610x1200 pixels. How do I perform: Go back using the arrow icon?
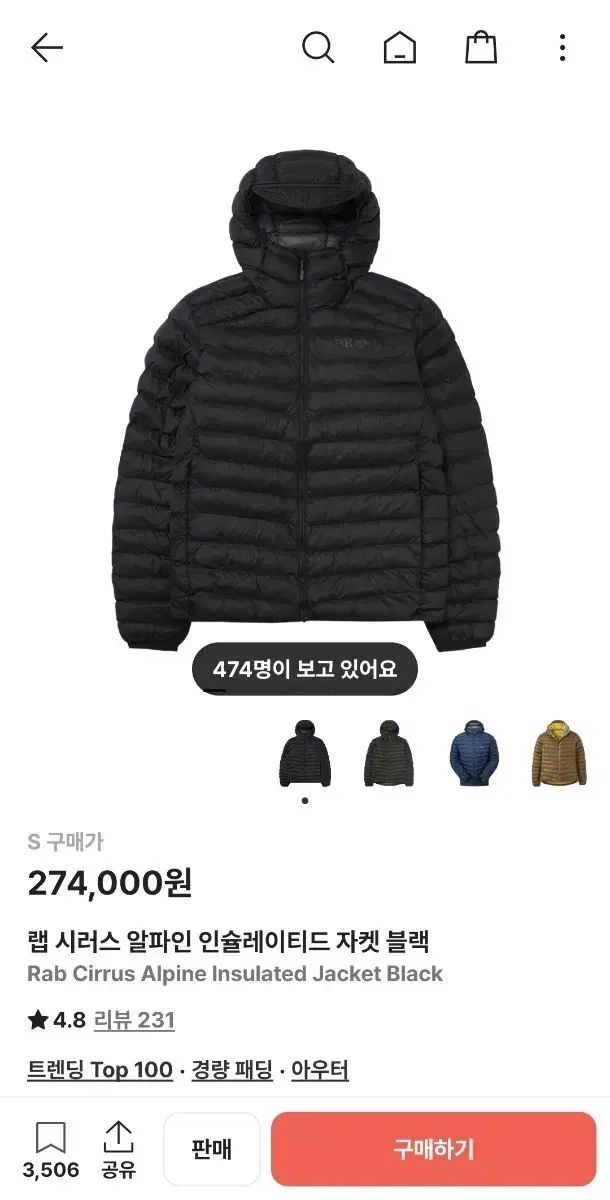pos(47,47)
